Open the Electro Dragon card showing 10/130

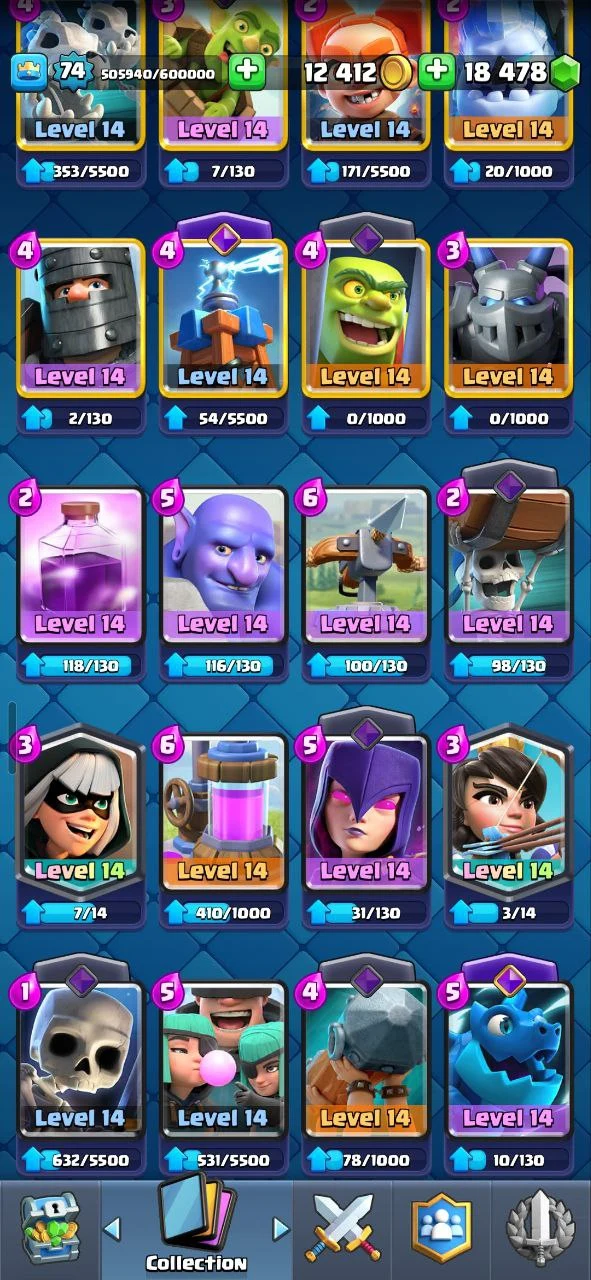pos(508,1060)
